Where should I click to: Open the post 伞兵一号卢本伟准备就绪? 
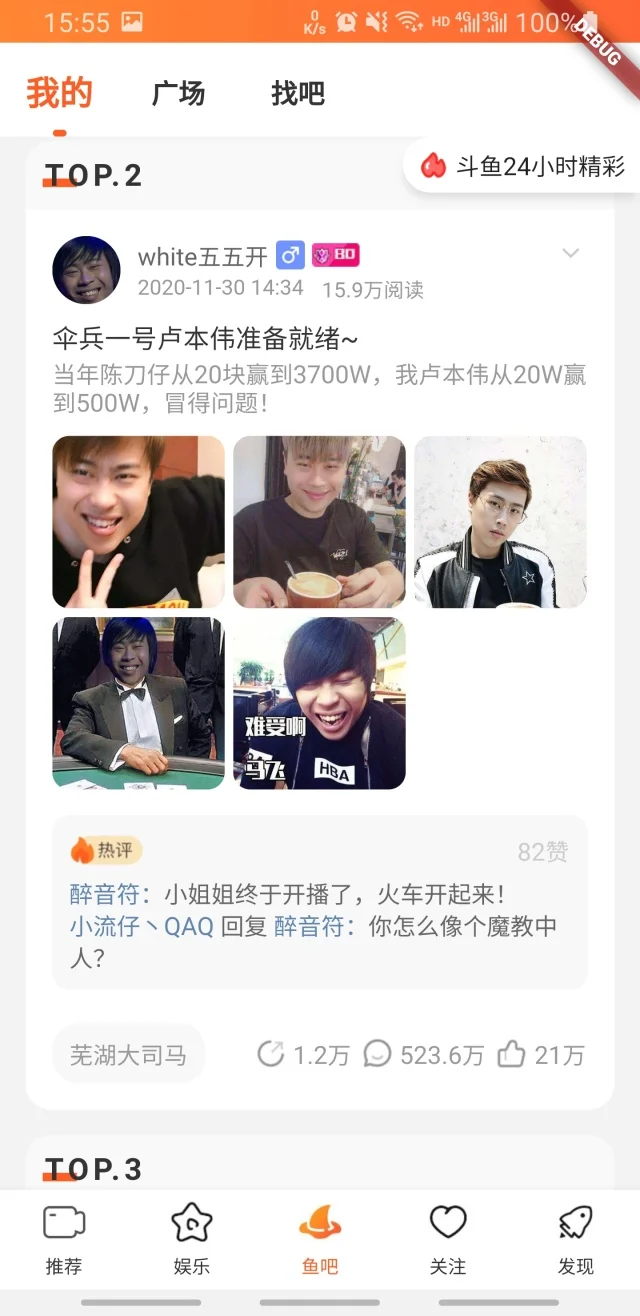click(205, 340)
